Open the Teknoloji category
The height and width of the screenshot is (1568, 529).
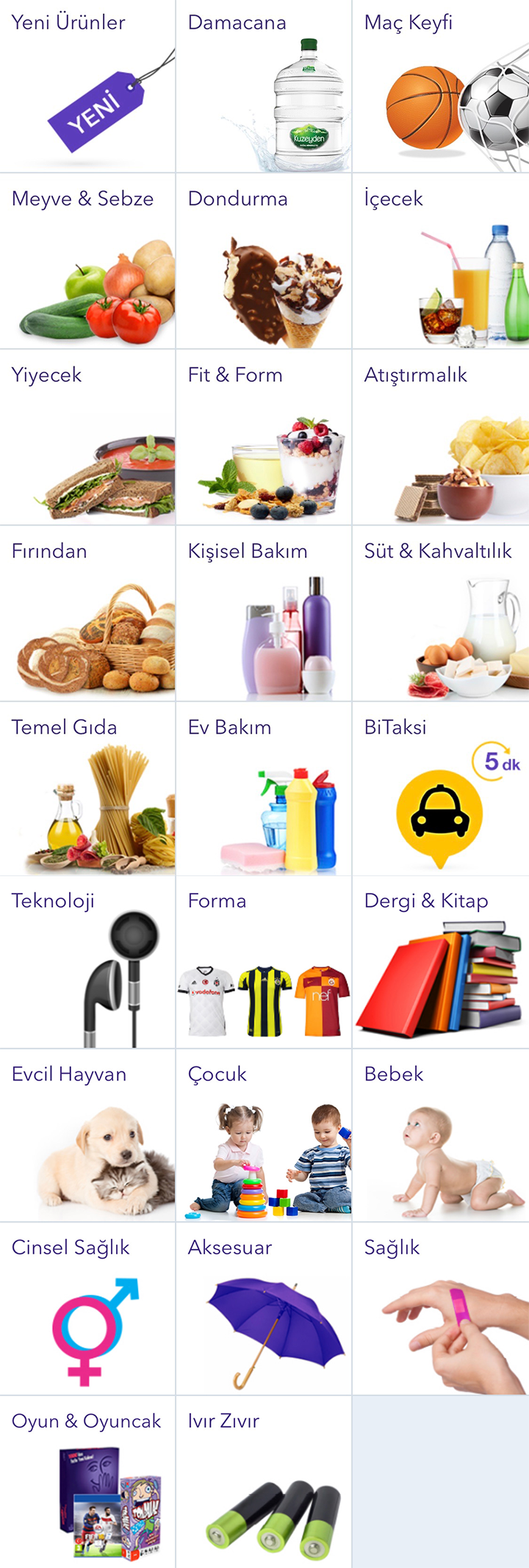[87, 964]
